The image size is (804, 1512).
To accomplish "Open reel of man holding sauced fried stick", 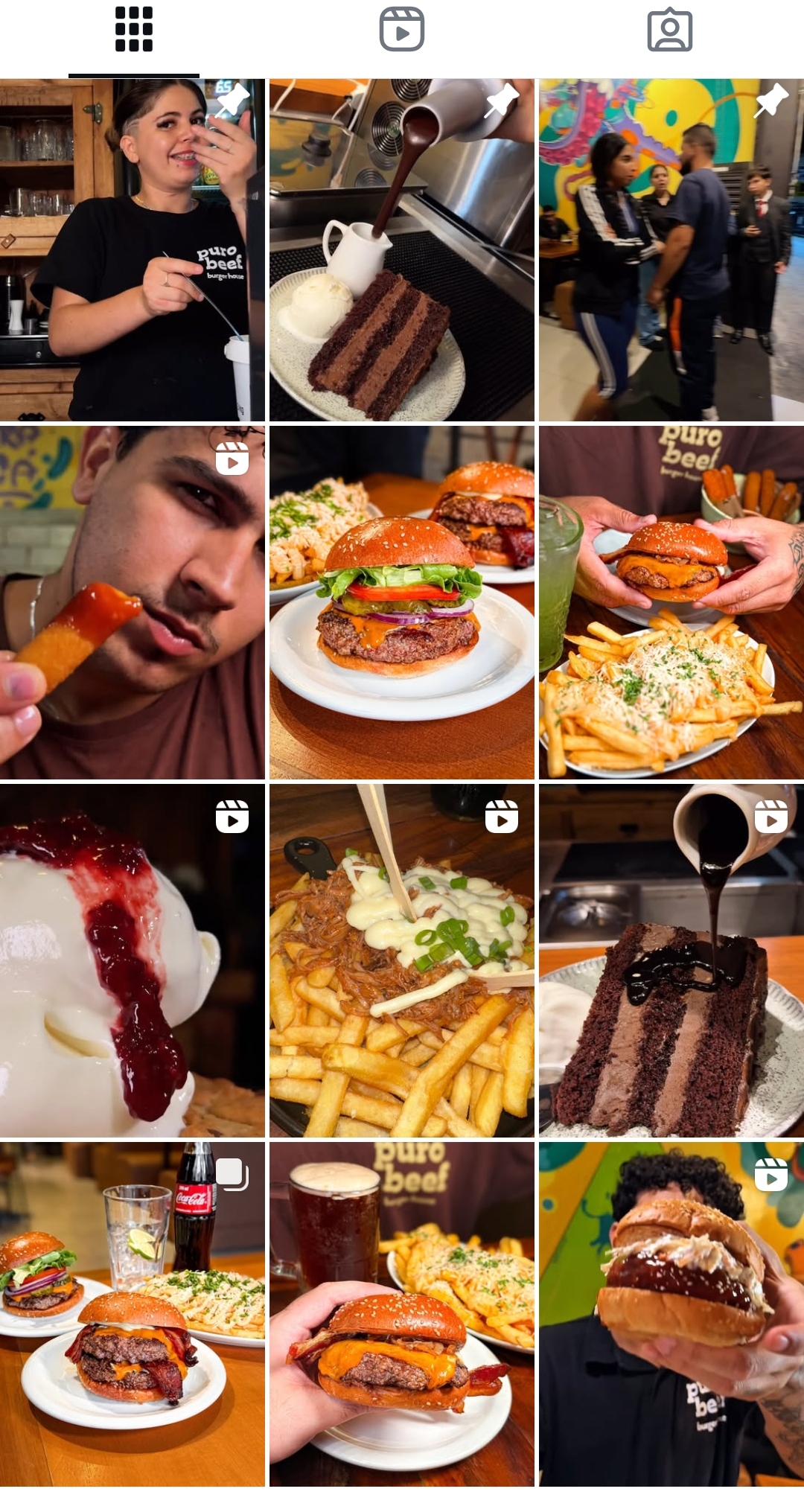I will (x=133, y=603).
